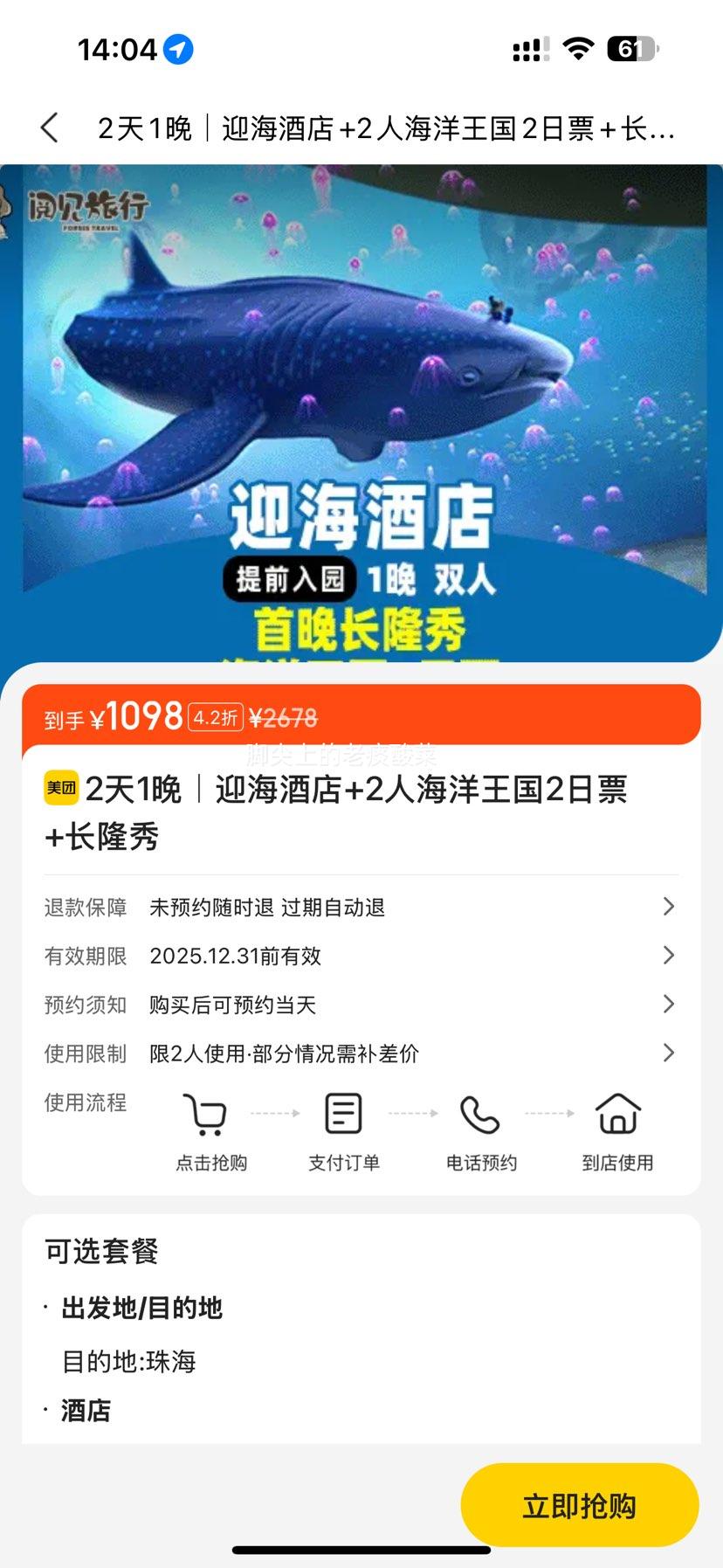
Task: Open the 退款保障 refund policy row
Action: click(x=361, y=908)
